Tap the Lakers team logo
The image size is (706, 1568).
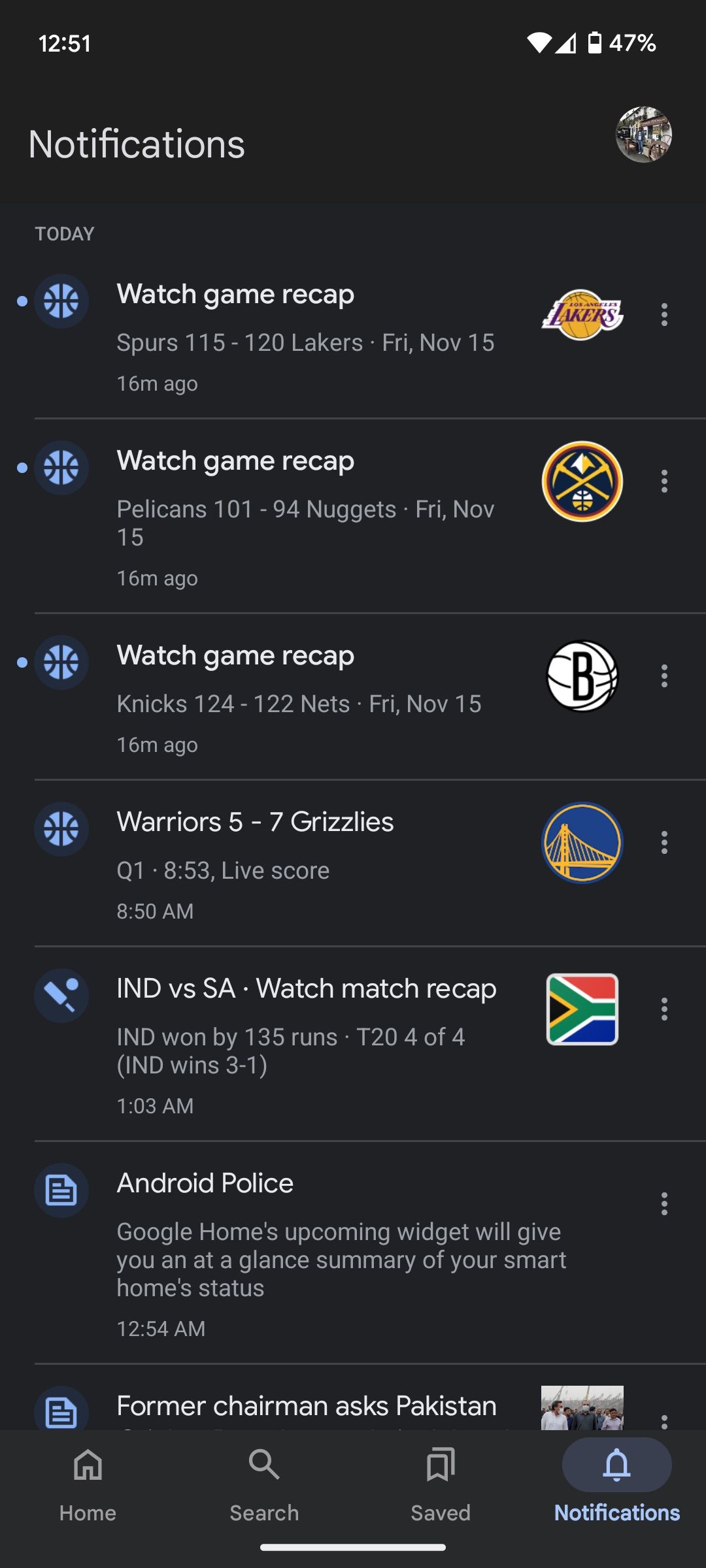tap(584, 316)
